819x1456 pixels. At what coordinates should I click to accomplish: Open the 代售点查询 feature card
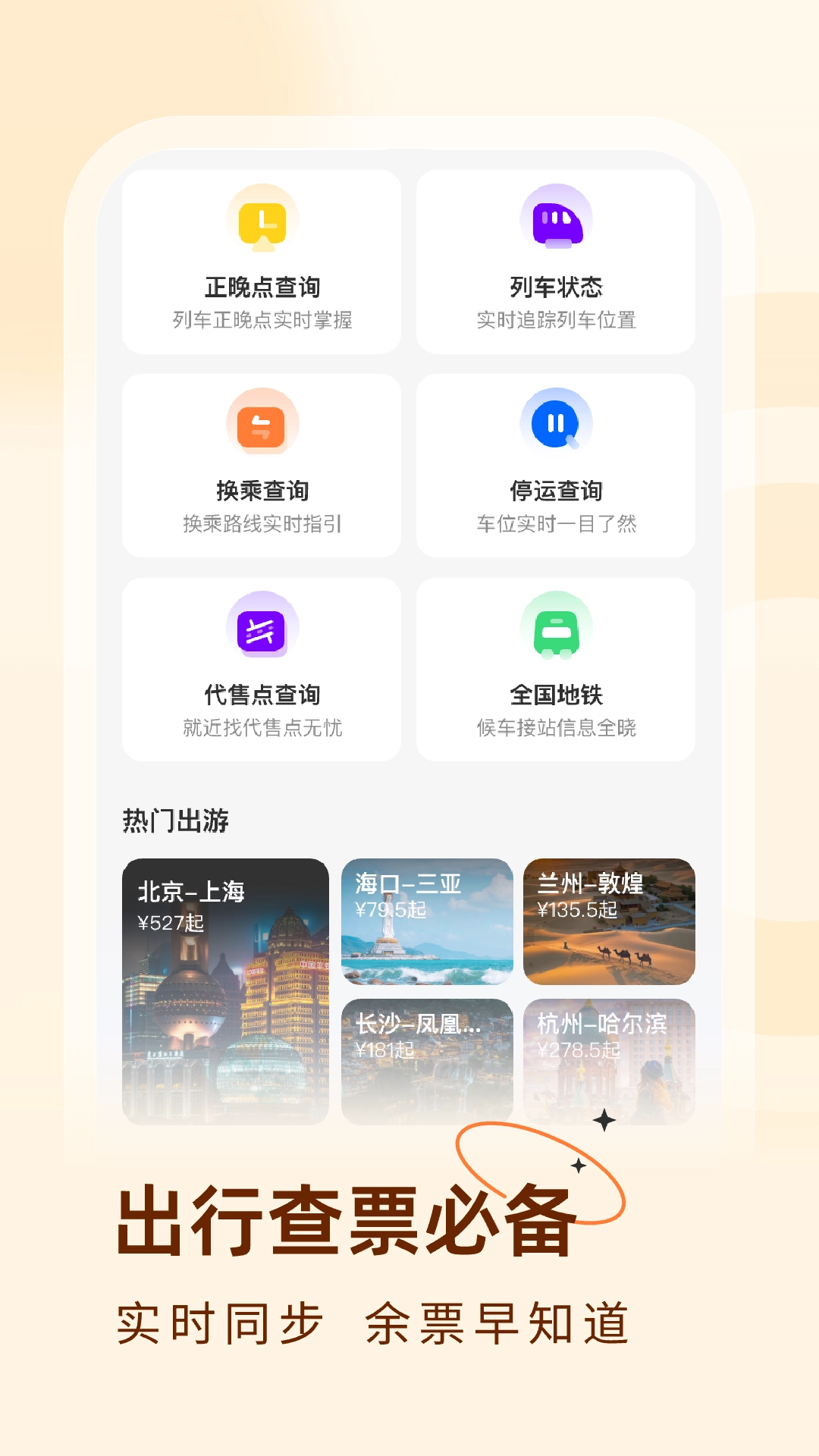[262, 667]
